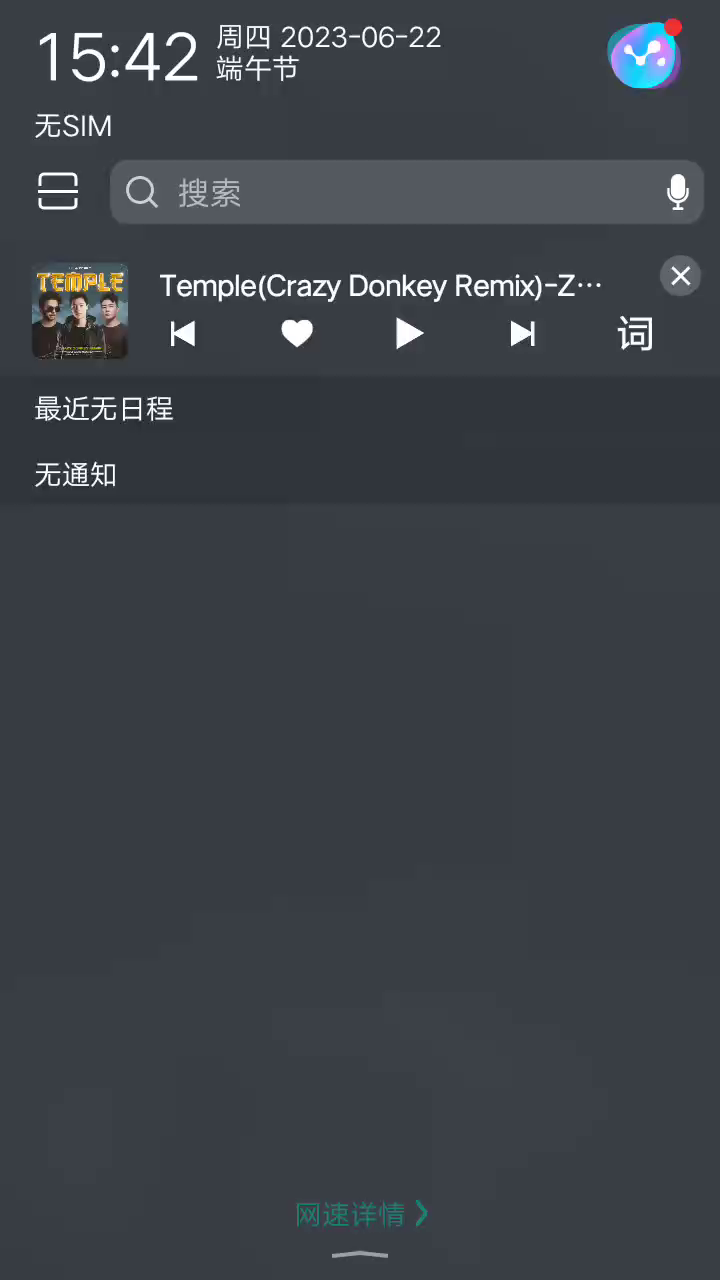Dismiss the music player card
Image resolution: width=720 pixels, height=1280 pixels.
[x=680, y=276]
